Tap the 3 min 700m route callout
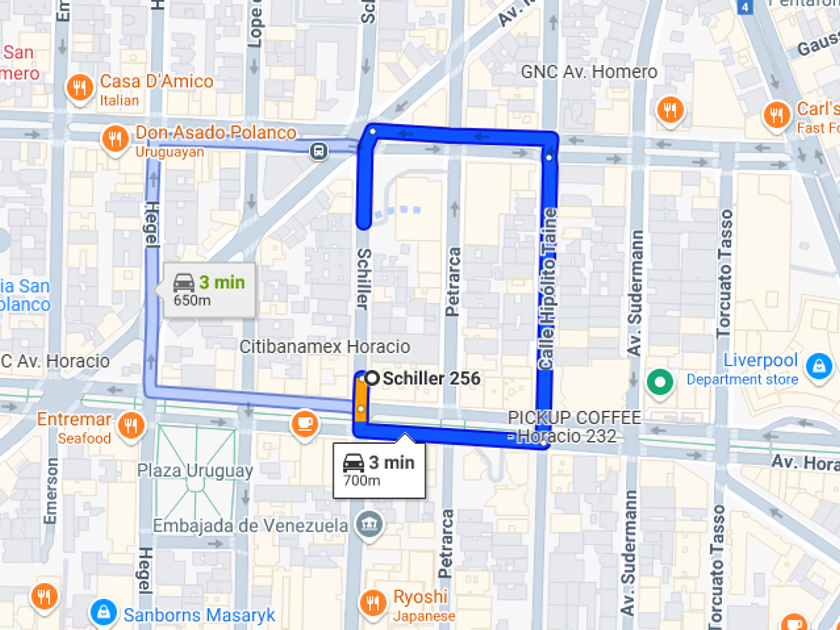 point(378,470)
